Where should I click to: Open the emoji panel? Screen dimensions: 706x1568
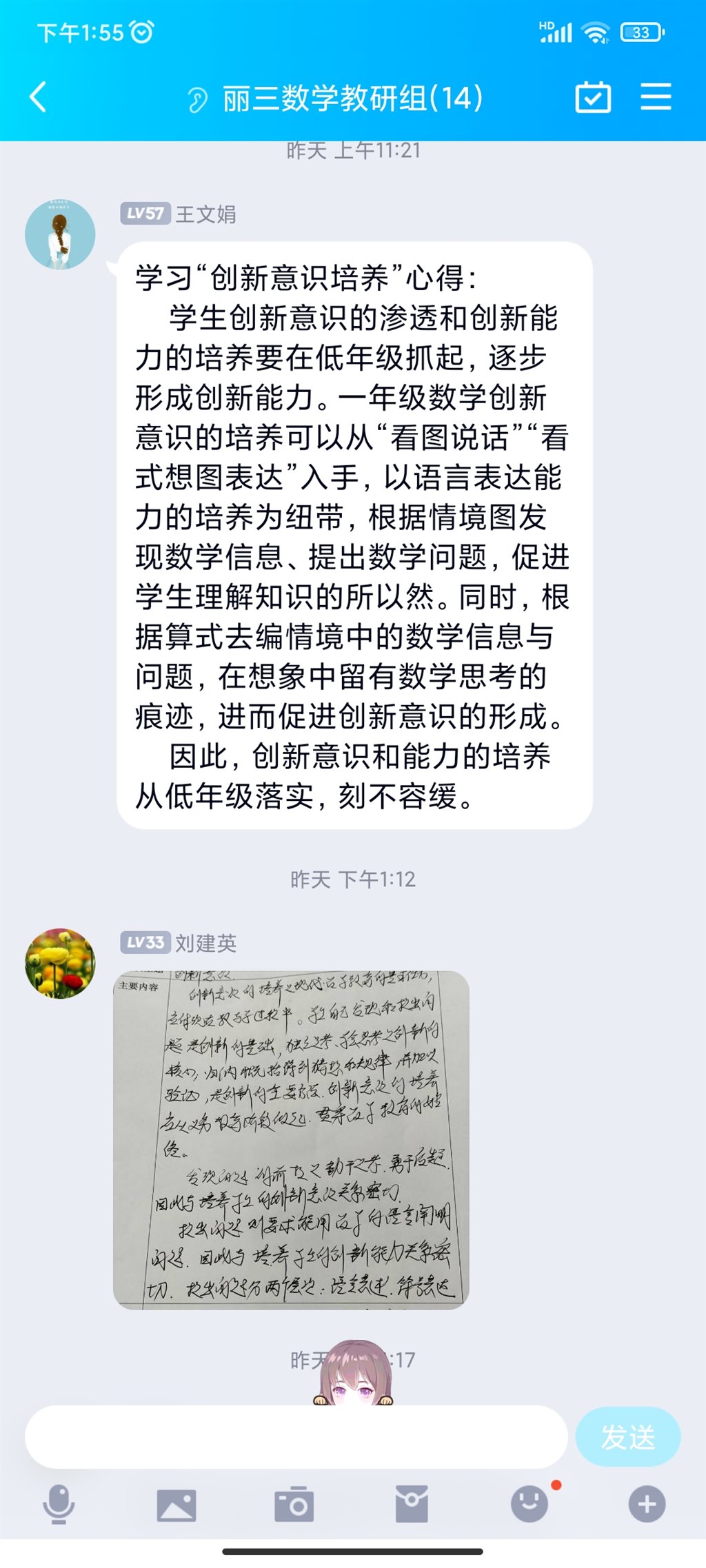click(529, 1504)
